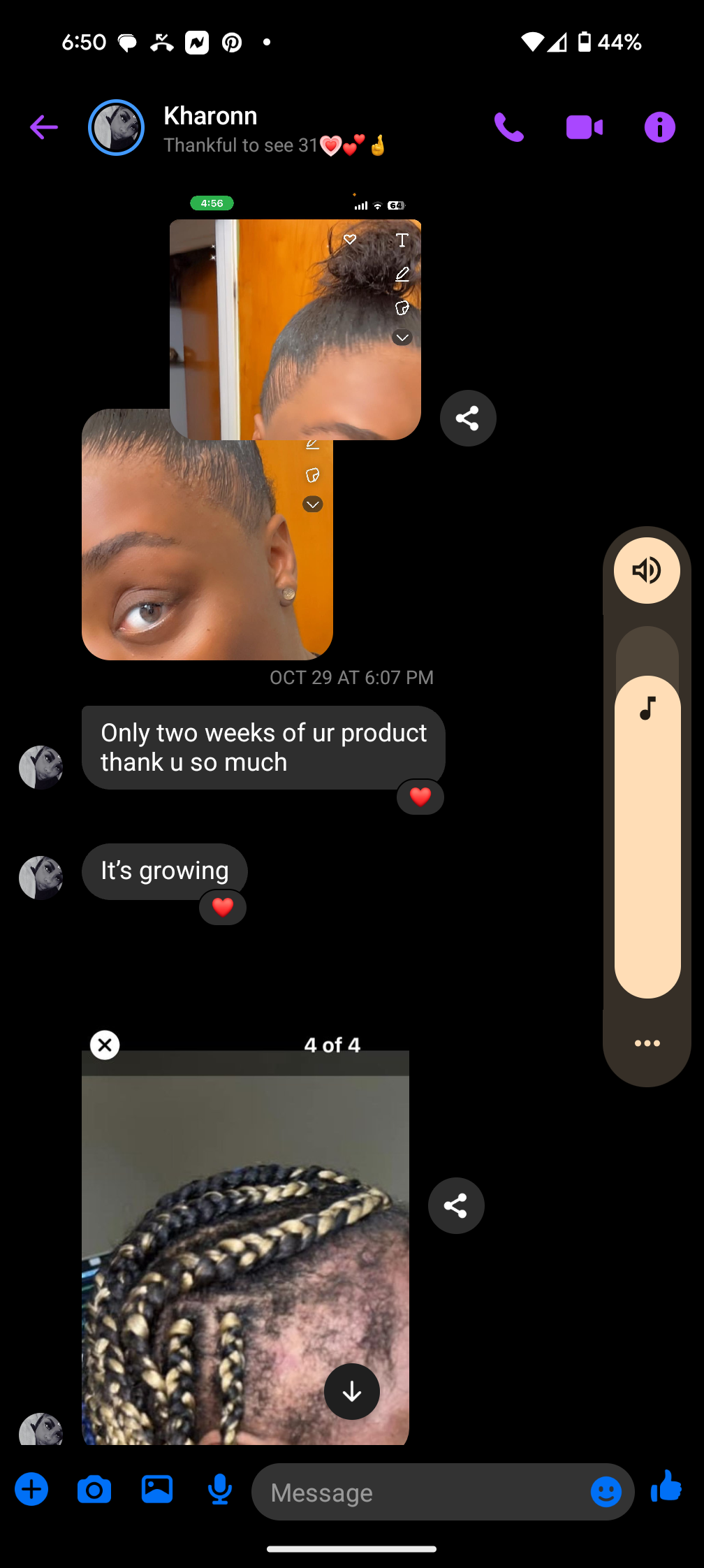The image size is (704, 1568).
Task: Open the plus menu for more actions
Action: pos(31,1490)
